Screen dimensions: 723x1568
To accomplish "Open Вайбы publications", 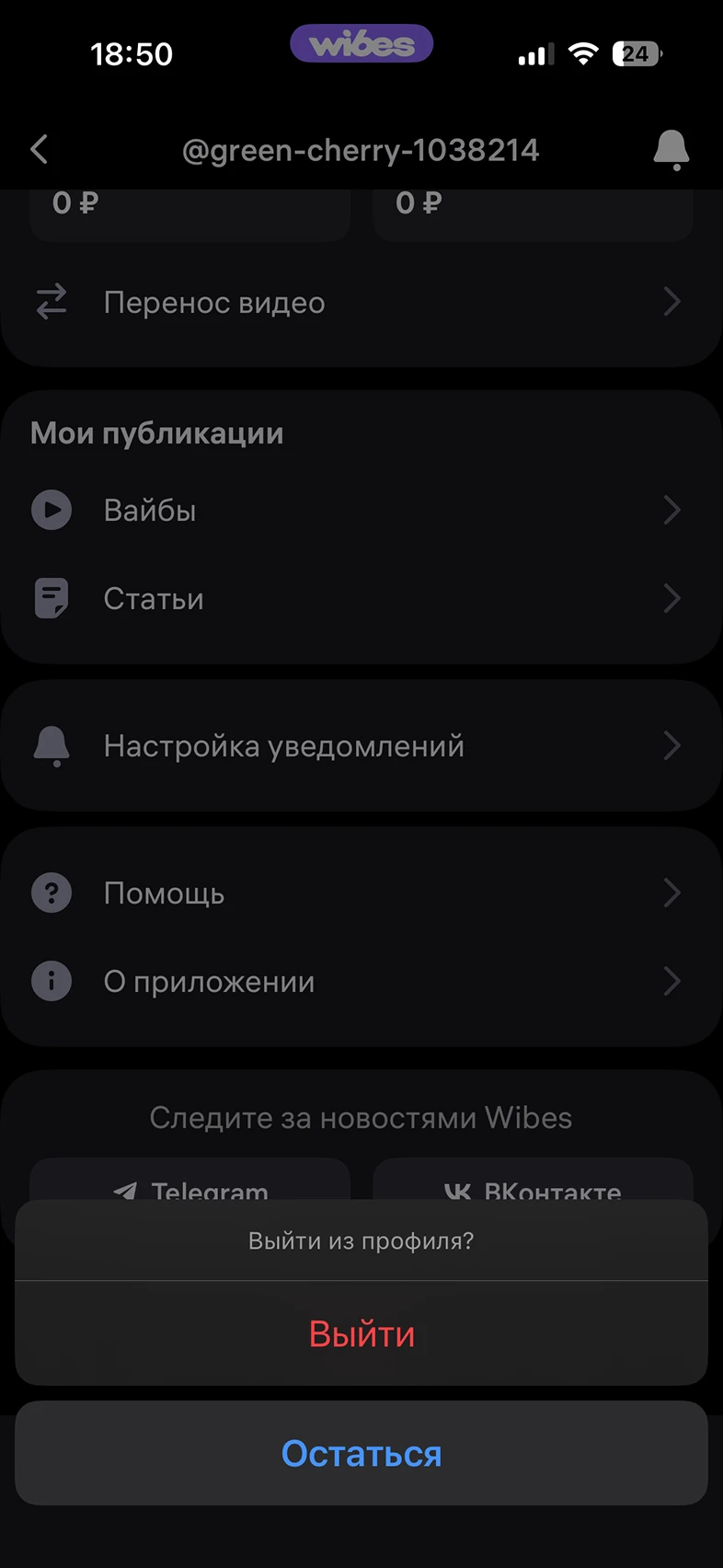I will click(361, 511).
